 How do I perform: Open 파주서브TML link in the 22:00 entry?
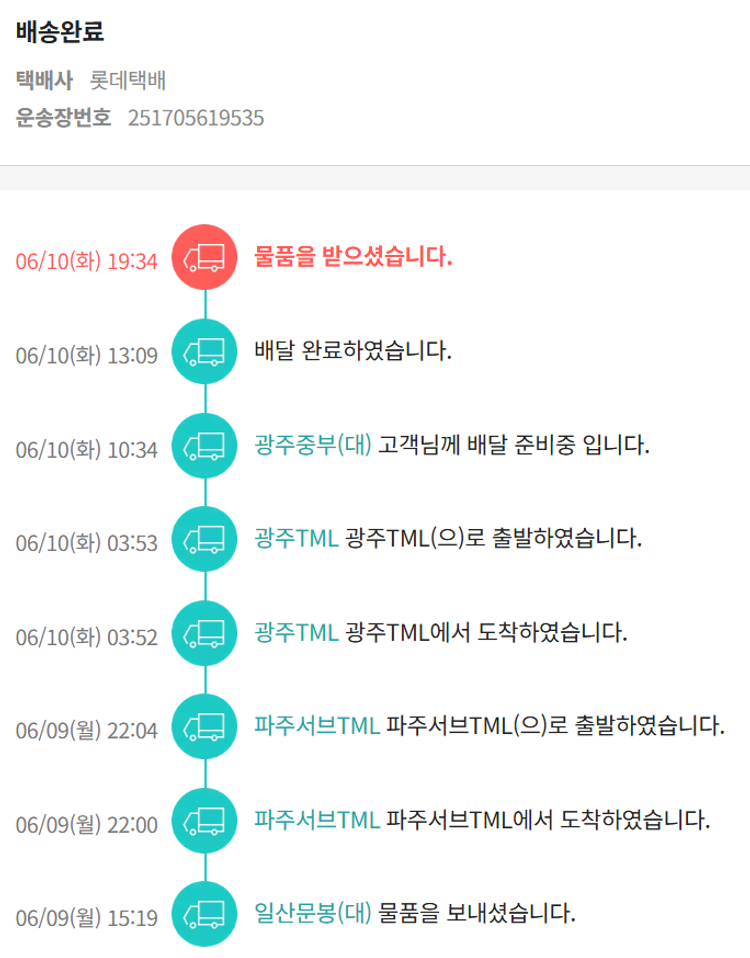coord(317,820)
